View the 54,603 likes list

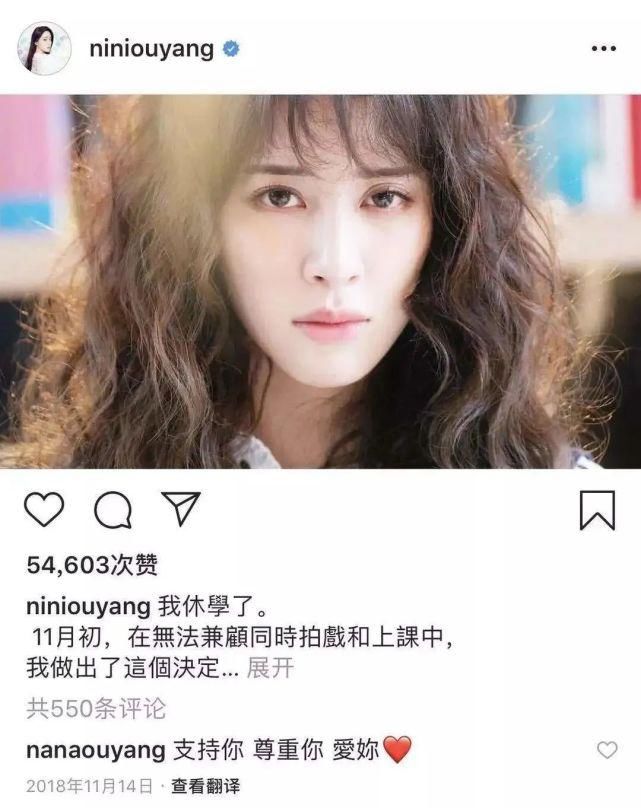pos(92,565)
